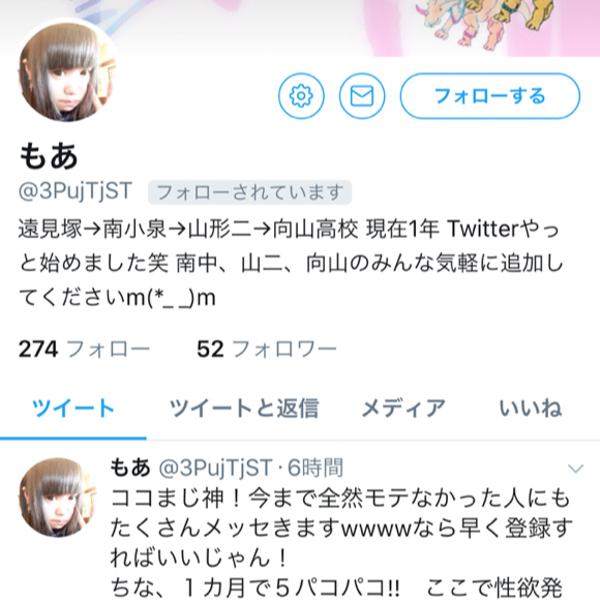This screenshot has height=600, width=600.
Task: Switch to the ツイート tab
Action: [x=73, y=407]
